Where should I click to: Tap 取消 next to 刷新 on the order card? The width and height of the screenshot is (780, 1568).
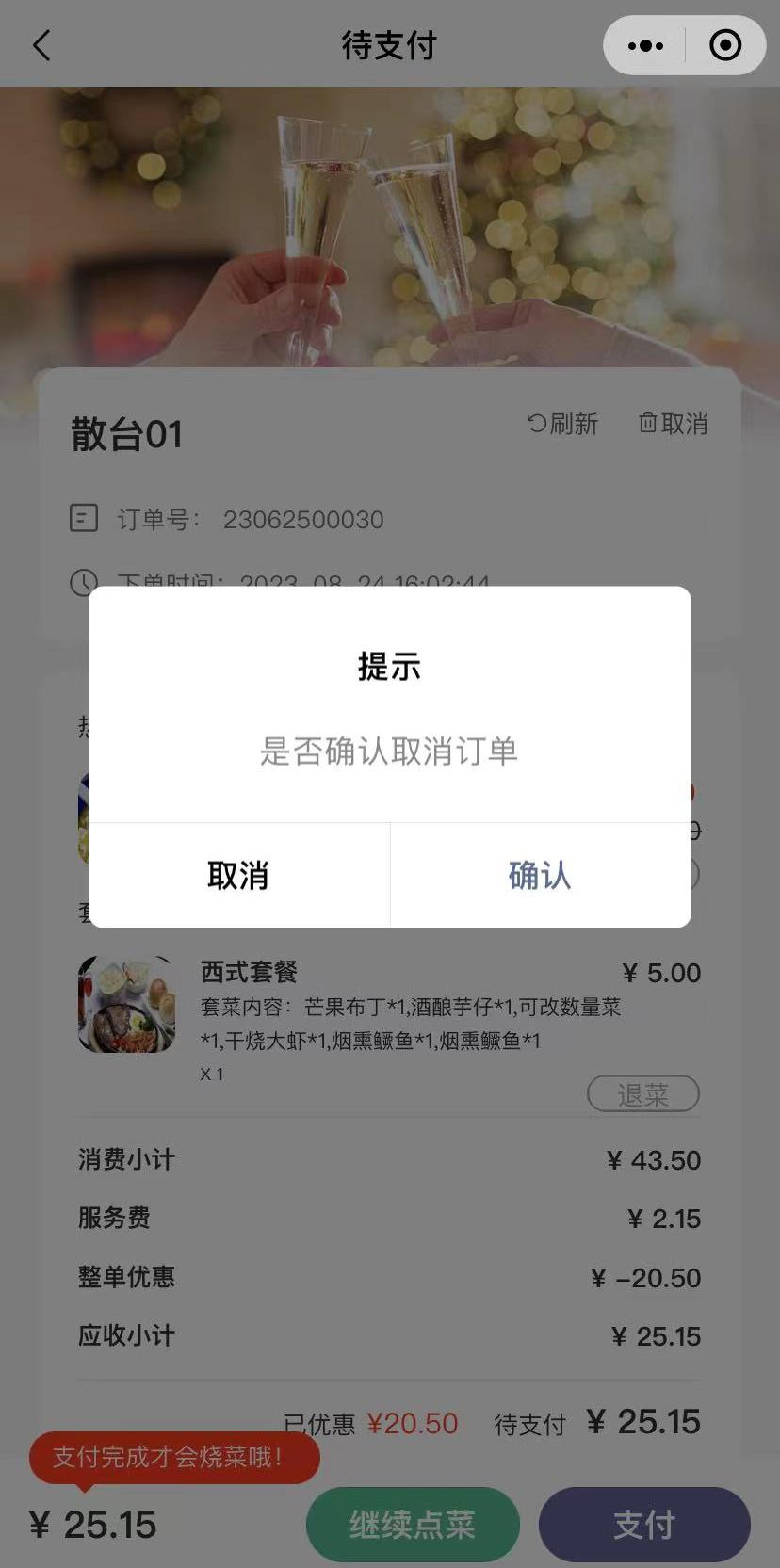click(x=674, y=424)
